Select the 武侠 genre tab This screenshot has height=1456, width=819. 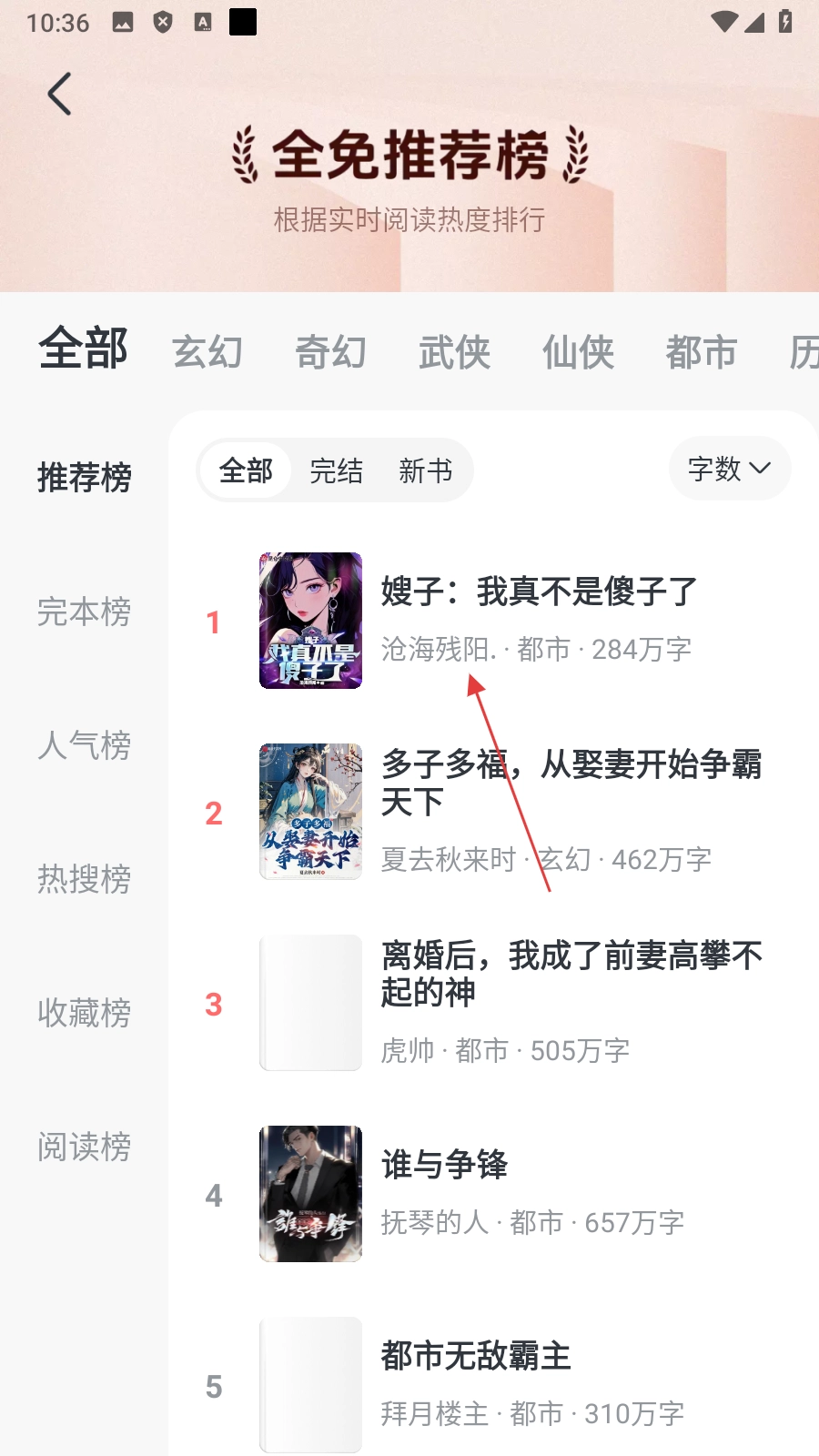pos(454,351)
